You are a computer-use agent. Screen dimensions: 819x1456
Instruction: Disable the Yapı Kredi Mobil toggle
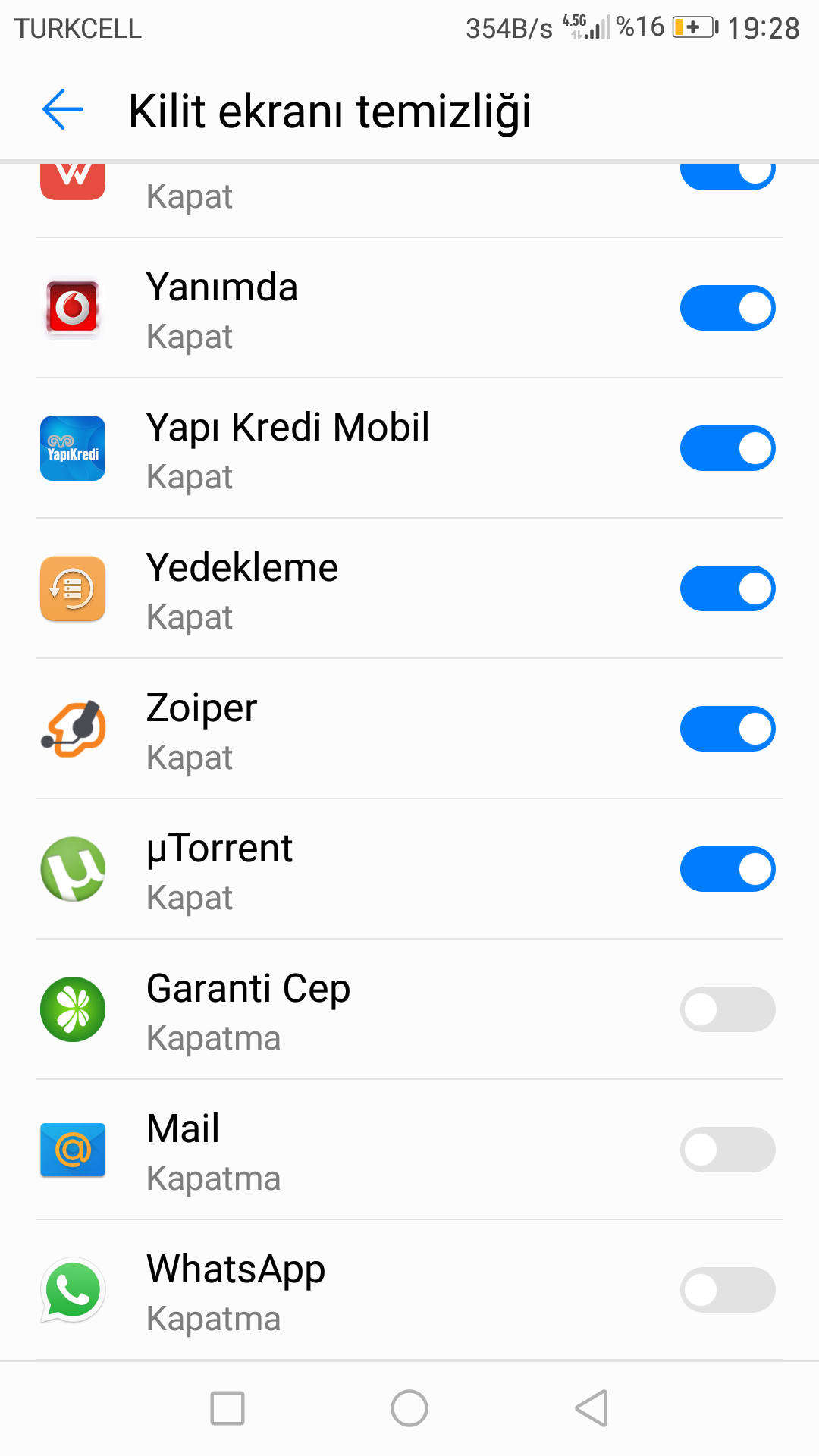[727, 448]
